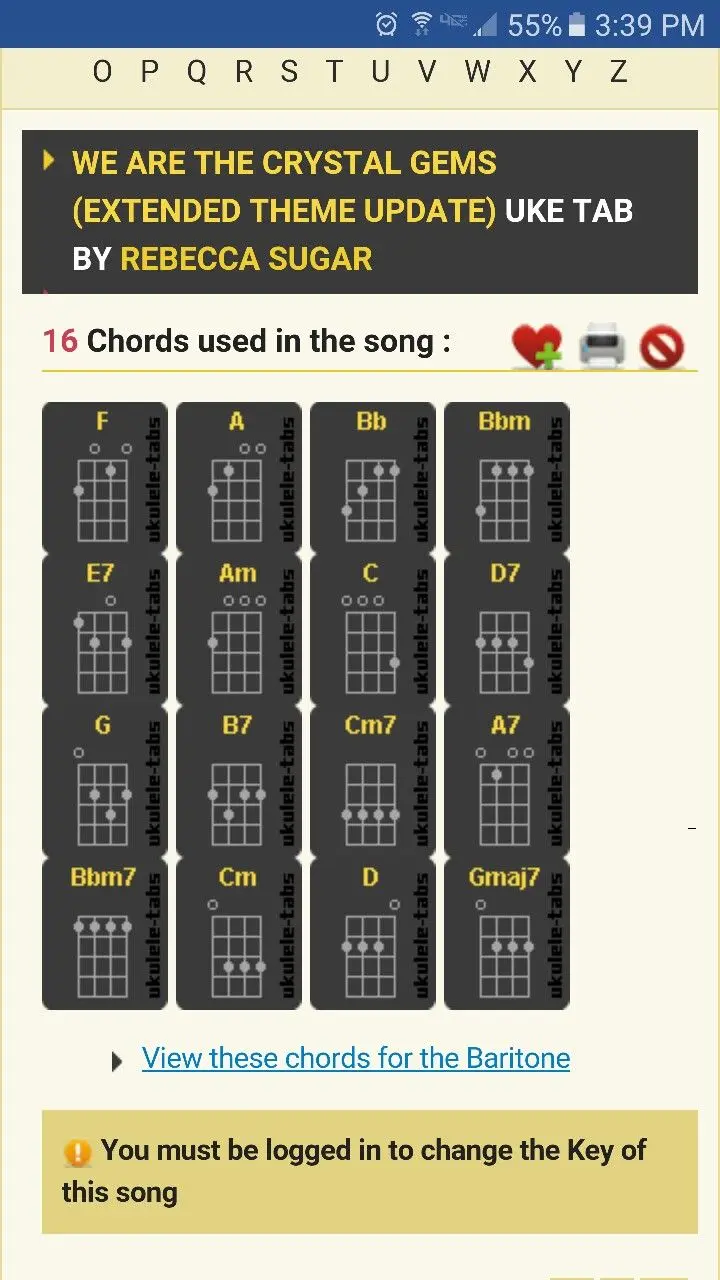Jump to letter S in the alphabet index
The image size is (720, 1280).
tap(289, 72)
